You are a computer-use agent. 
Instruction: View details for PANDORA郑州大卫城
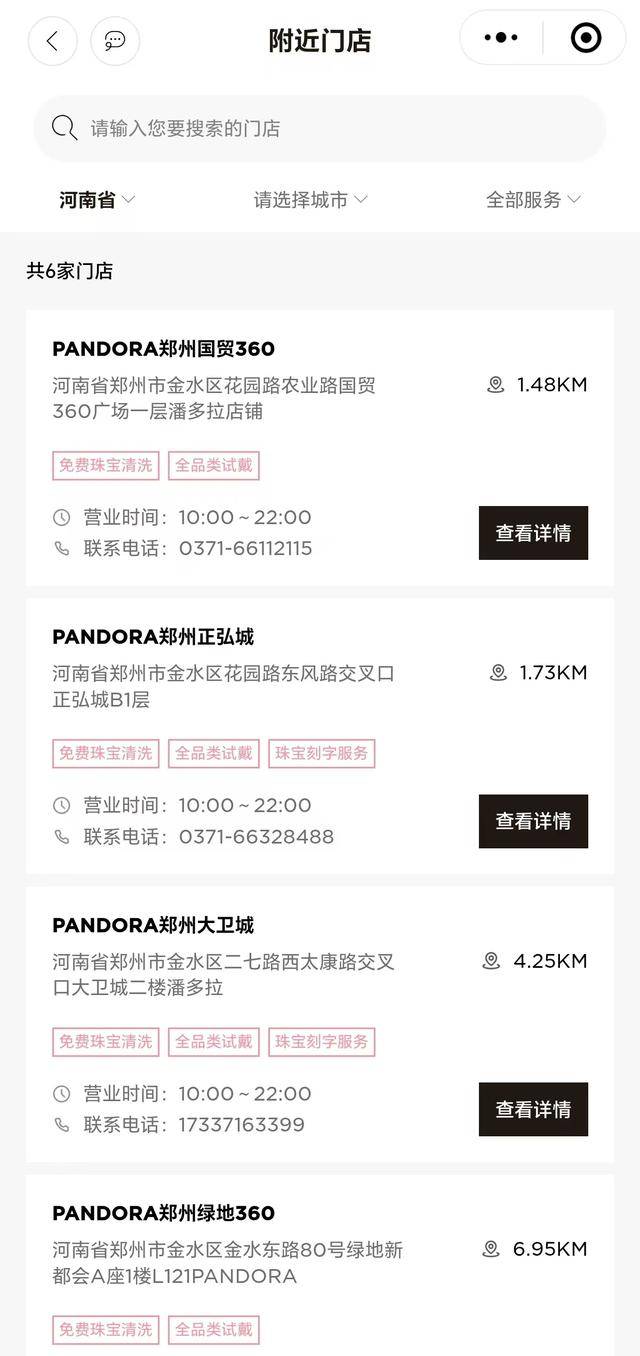point(533,1109)
